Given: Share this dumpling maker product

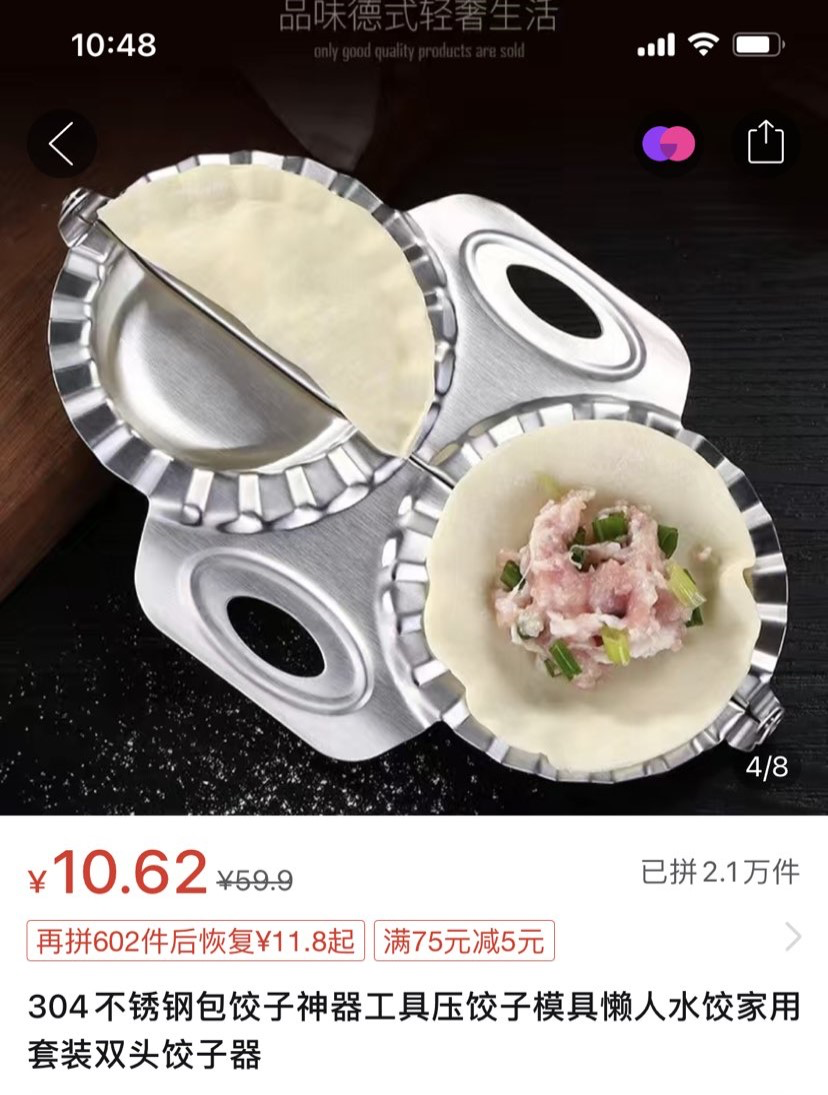Looking at the screenshot, I should (x=765, y=144).
